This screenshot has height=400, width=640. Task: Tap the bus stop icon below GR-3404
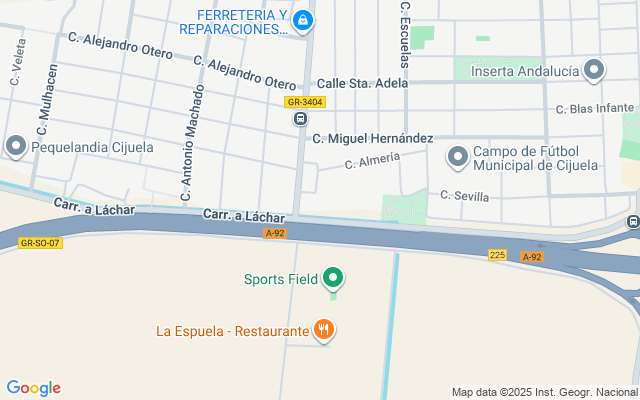coord(300,119)
